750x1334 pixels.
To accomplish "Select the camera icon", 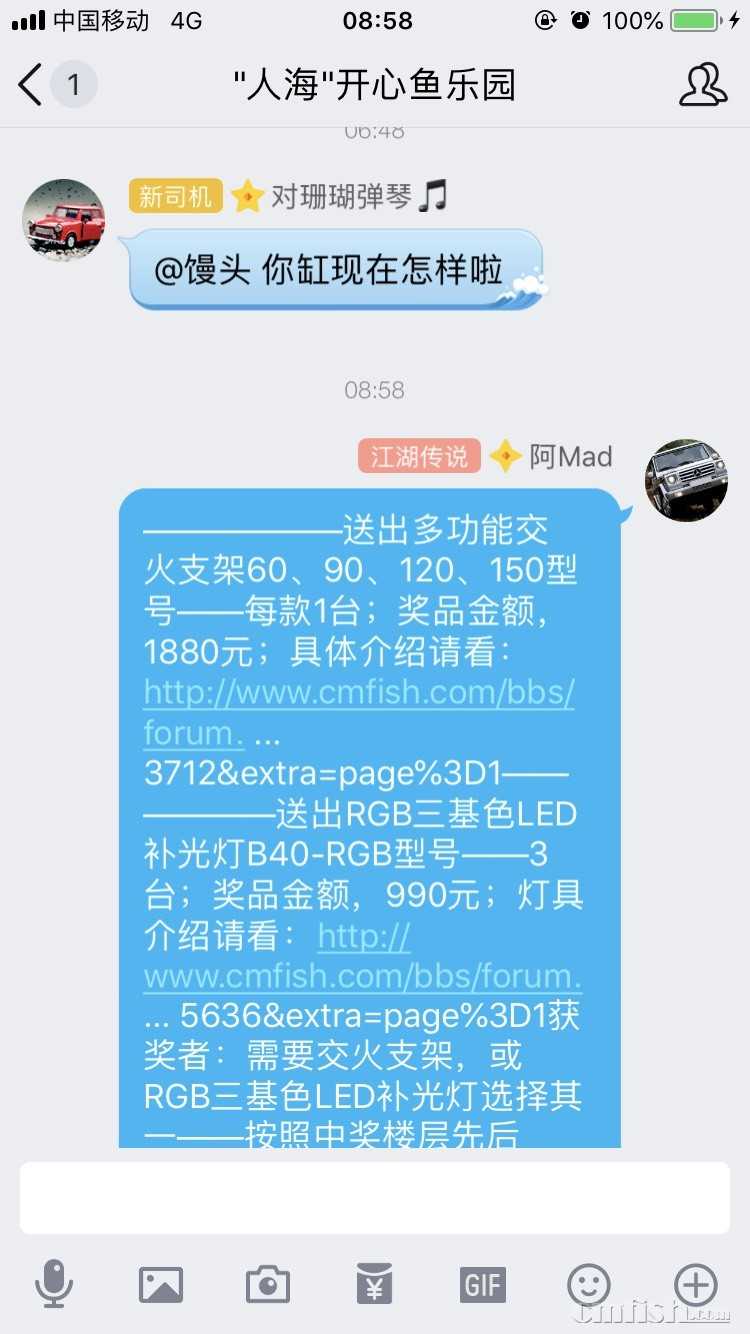I will [x=267, y=1286].
